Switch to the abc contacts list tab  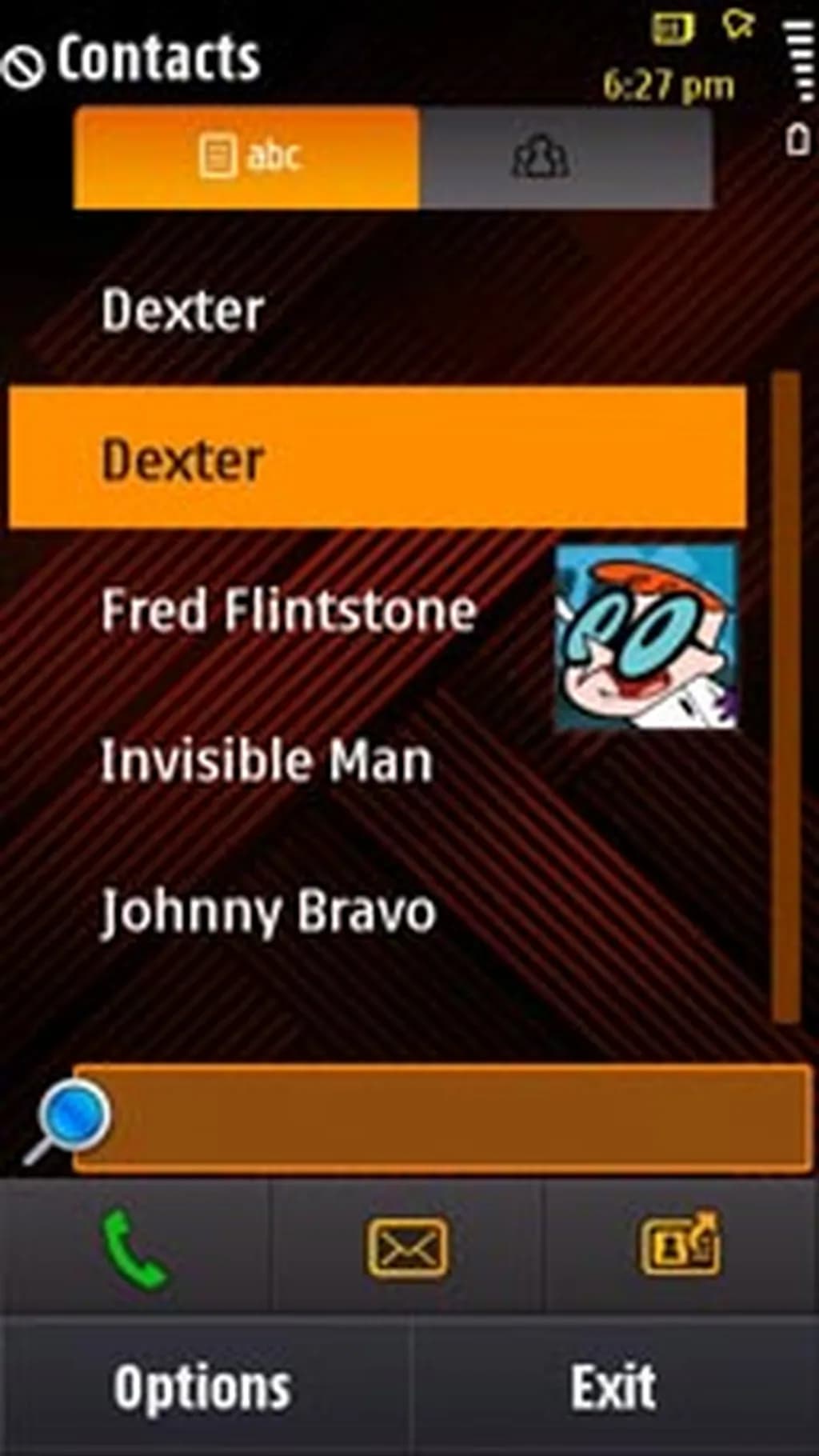pyautogui.click(x=246, y=158)
